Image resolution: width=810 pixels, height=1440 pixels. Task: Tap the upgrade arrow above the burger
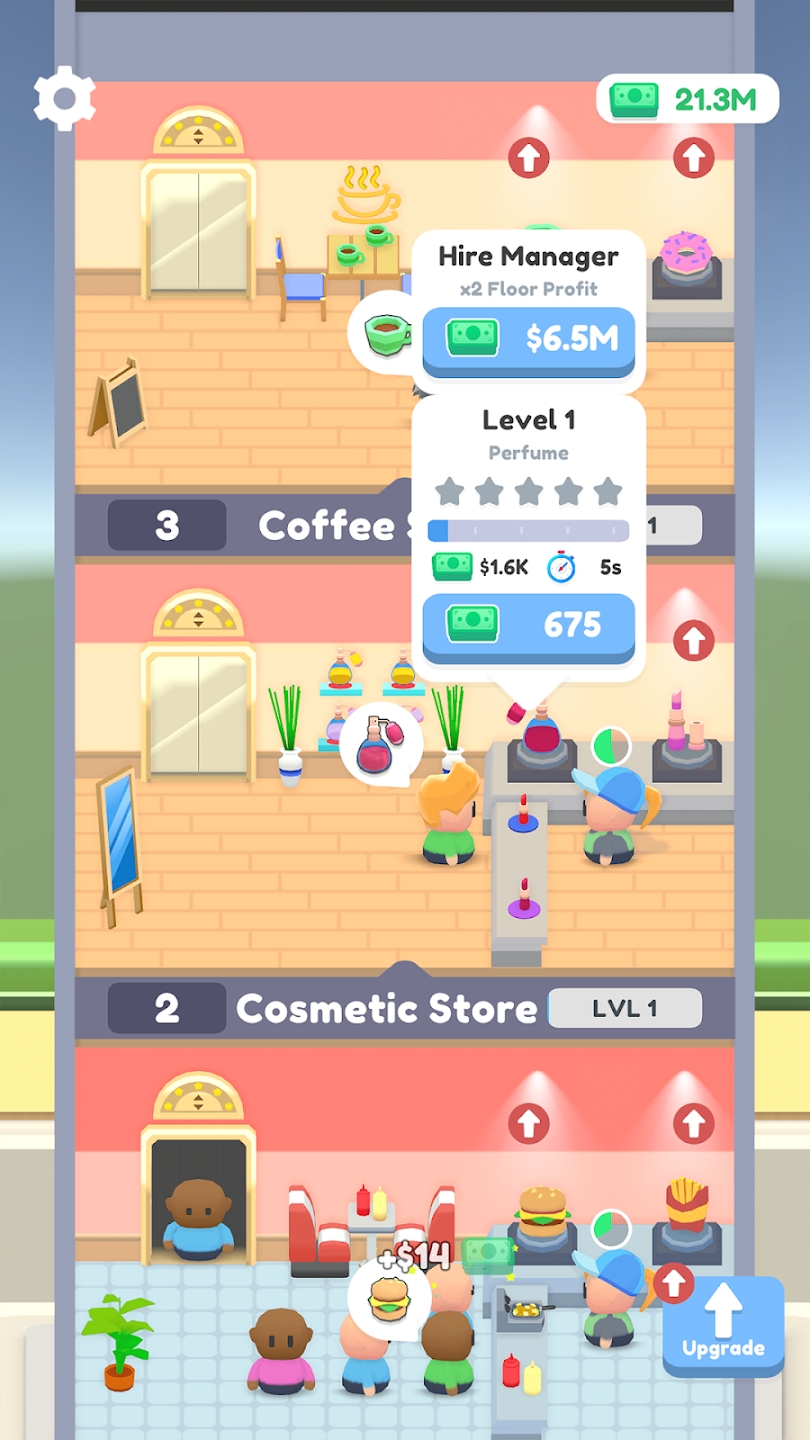pos(529,1124)
